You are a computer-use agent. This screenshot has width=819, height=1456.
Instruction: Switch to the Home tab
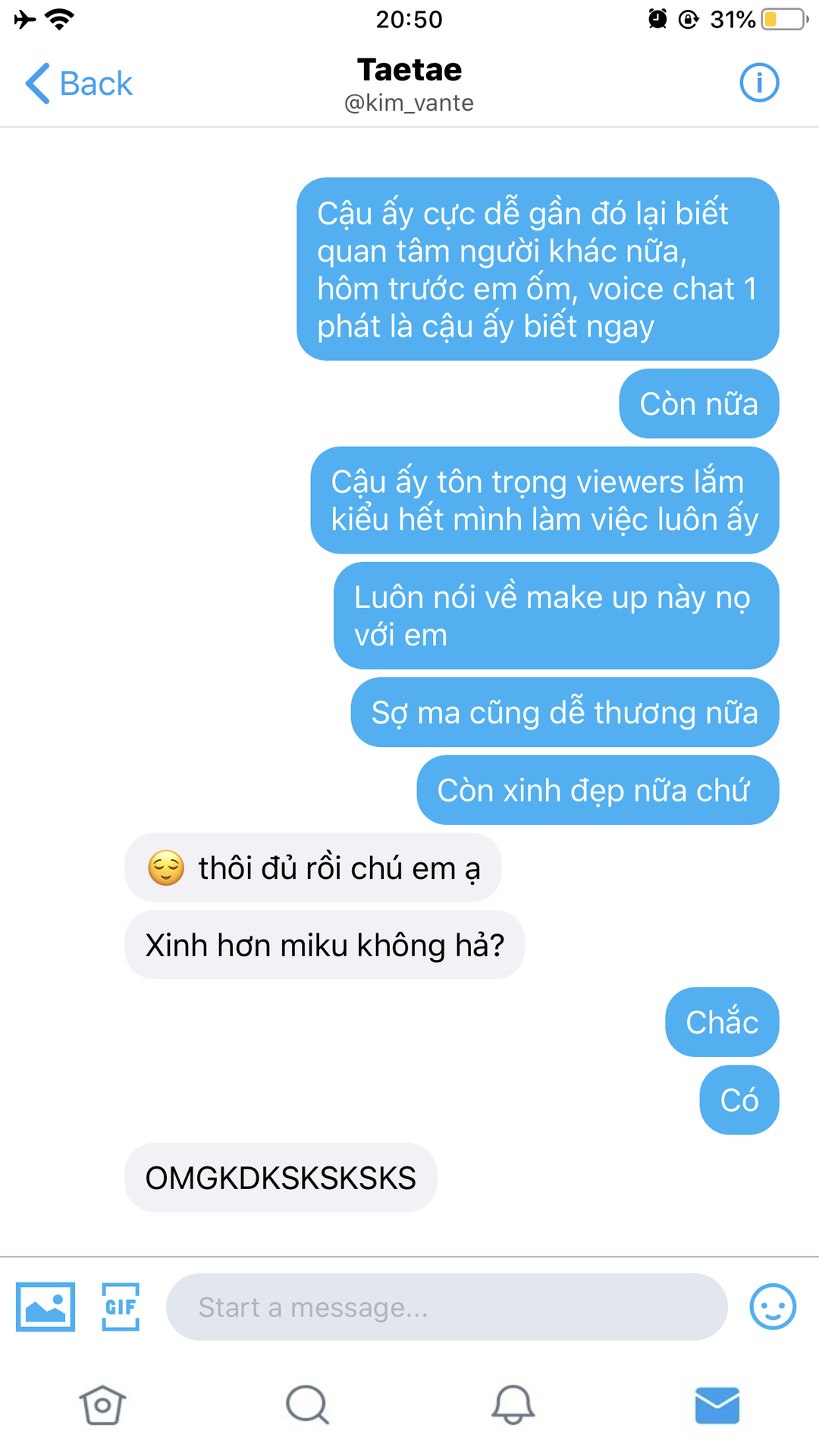(102, 1405)
